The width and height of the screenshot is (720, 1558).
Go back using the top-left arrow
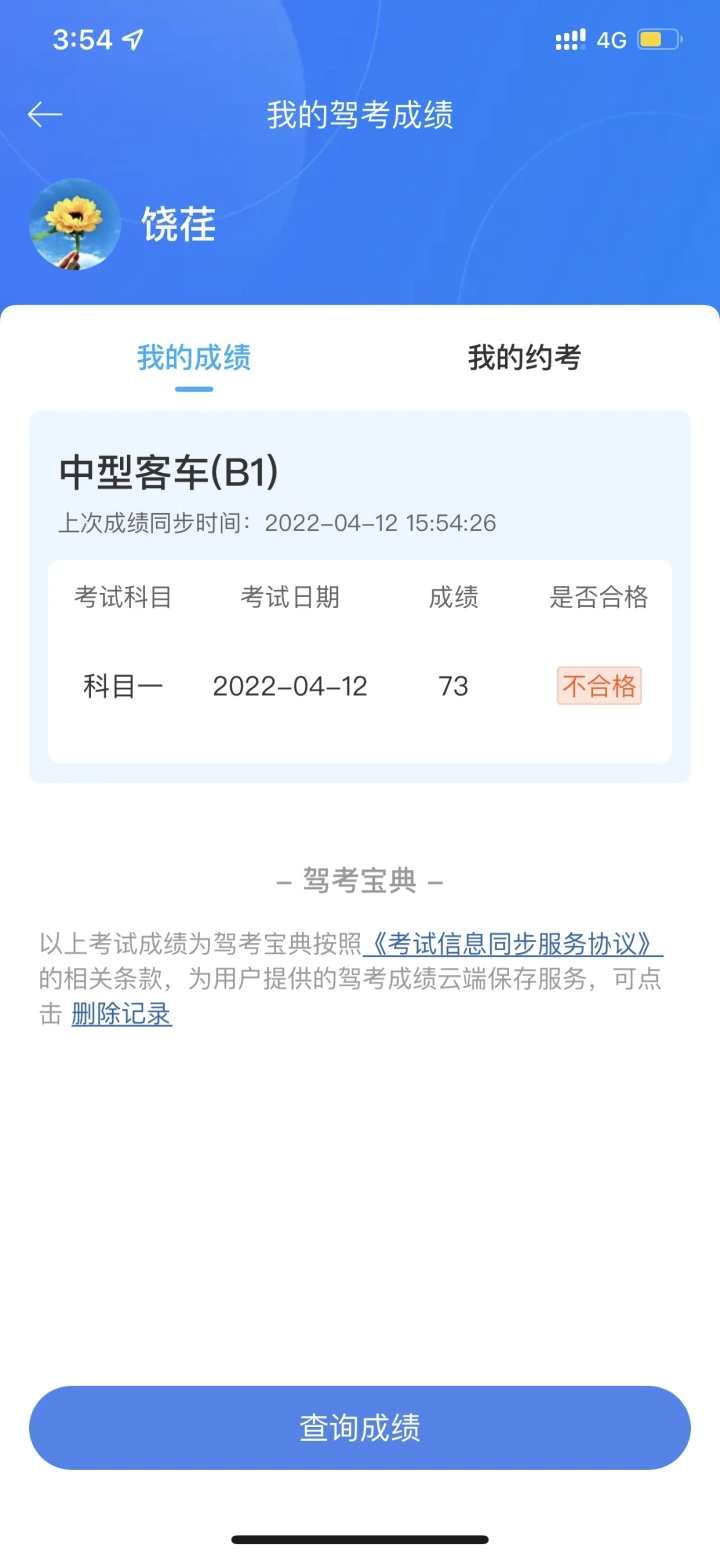(x=45, y=115)
